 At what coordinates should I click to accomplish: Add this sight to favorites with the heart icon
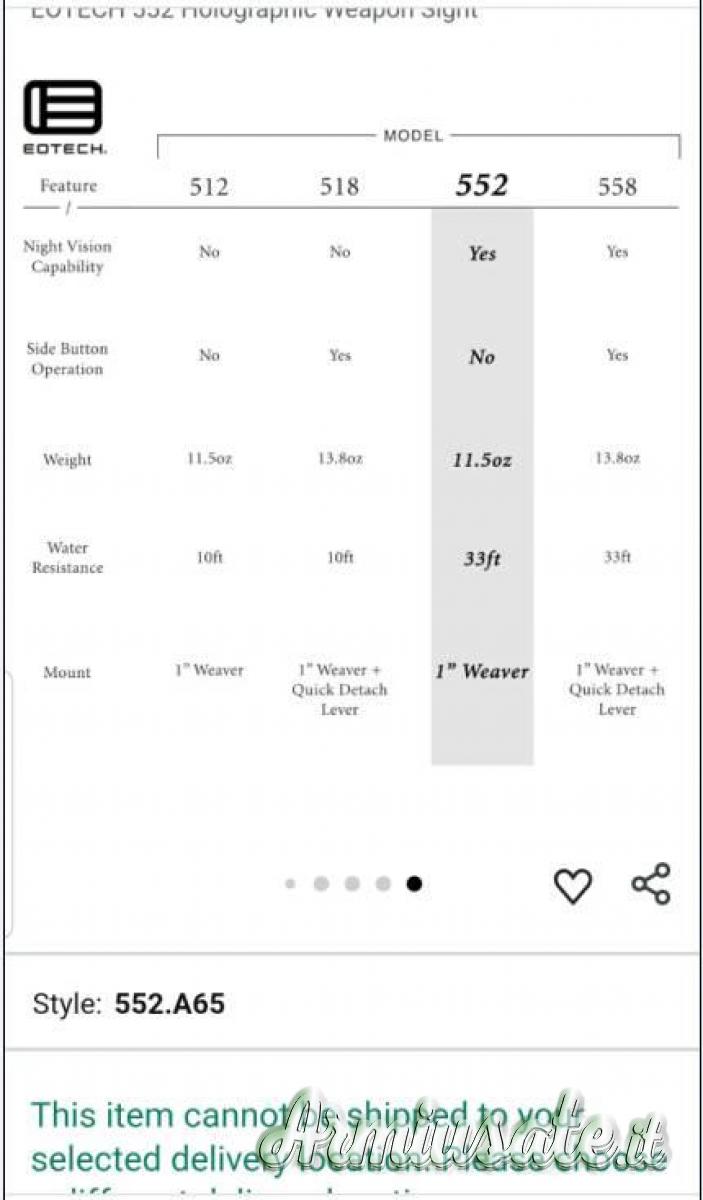pyautogui.click(x=573, y=886)
